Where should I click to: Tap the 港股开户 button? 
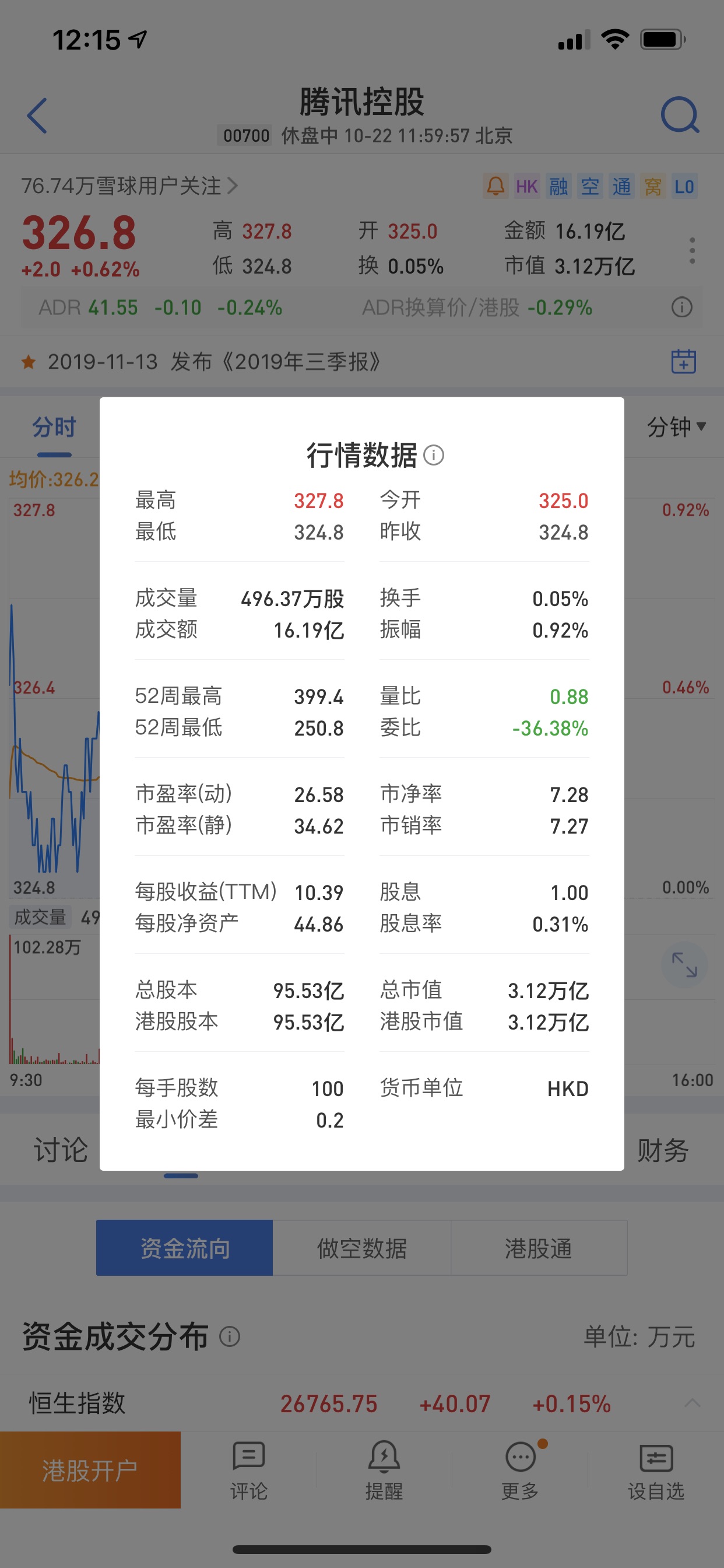click(x=90, y=1471)
